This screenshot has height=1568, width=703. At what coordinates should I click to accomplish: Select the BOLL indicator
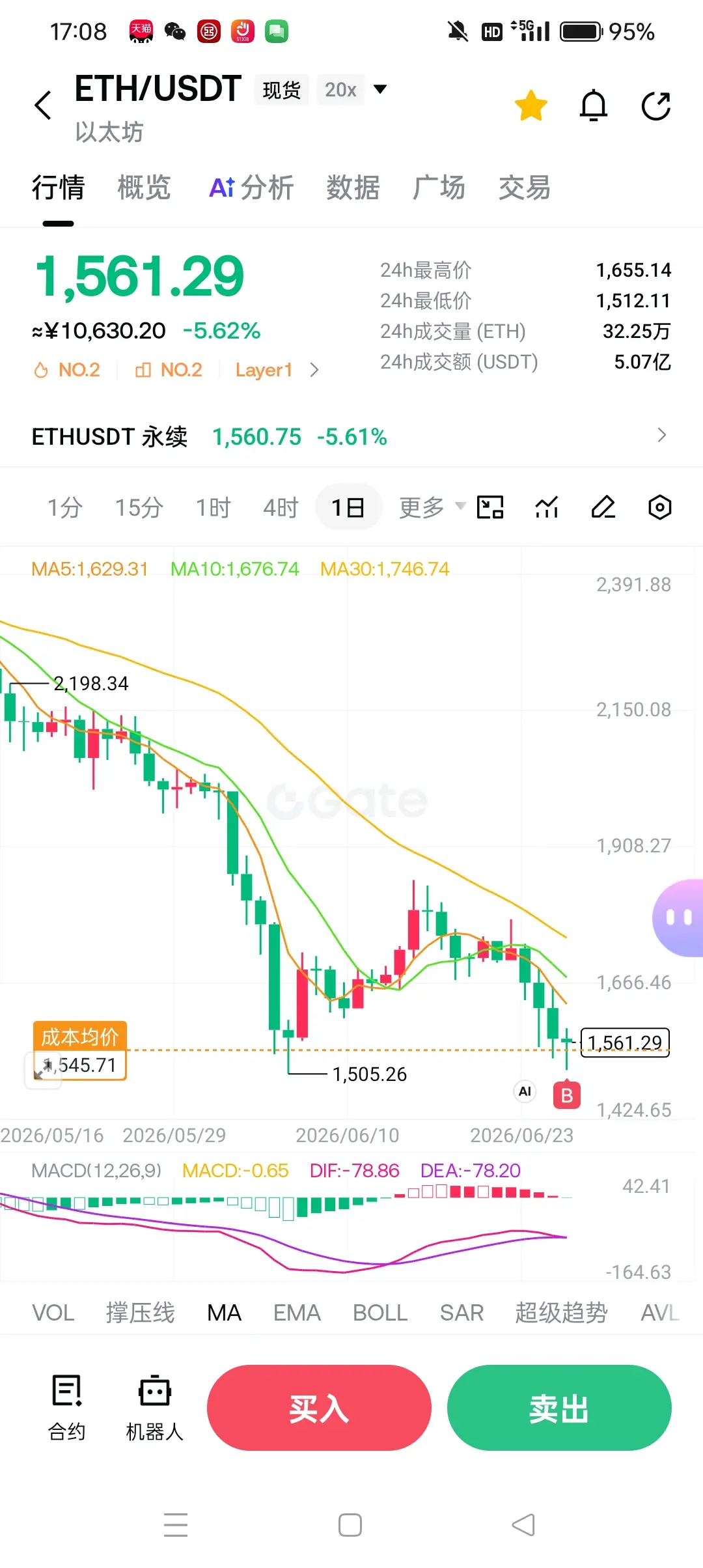tap(380, 1313)
